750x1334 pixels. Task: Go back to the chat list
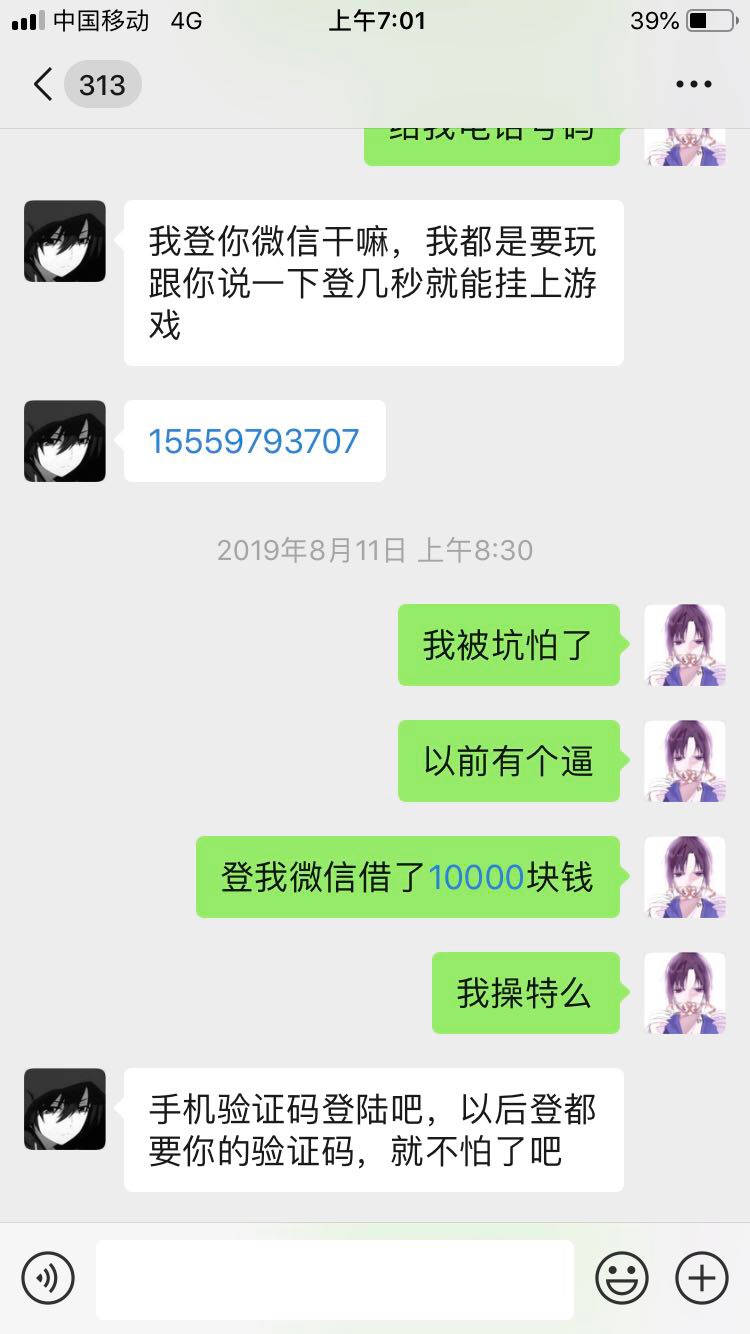click(42, 85)
